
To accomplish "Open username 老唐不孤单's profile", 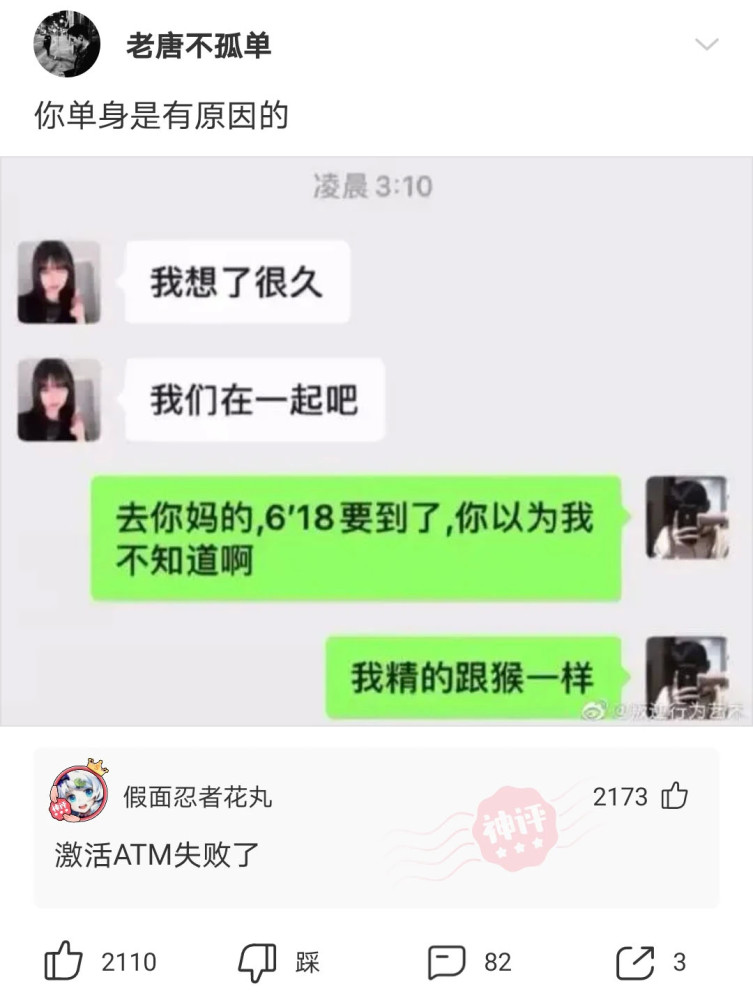I will tap(198, 45).
